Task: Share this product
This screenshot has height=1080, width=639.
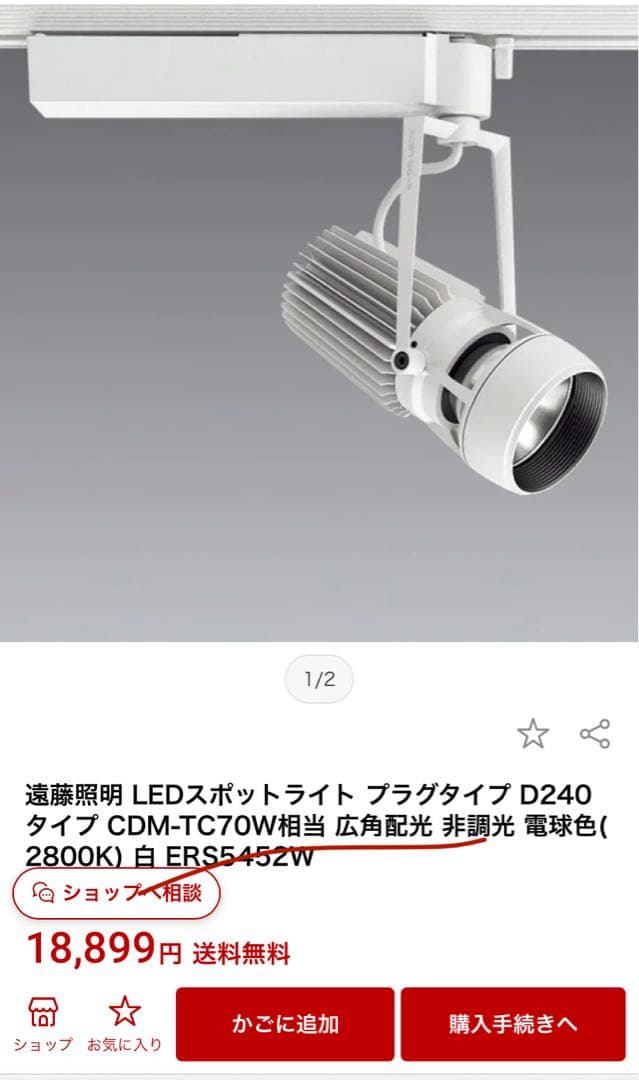Action: [x=595, y=734]
